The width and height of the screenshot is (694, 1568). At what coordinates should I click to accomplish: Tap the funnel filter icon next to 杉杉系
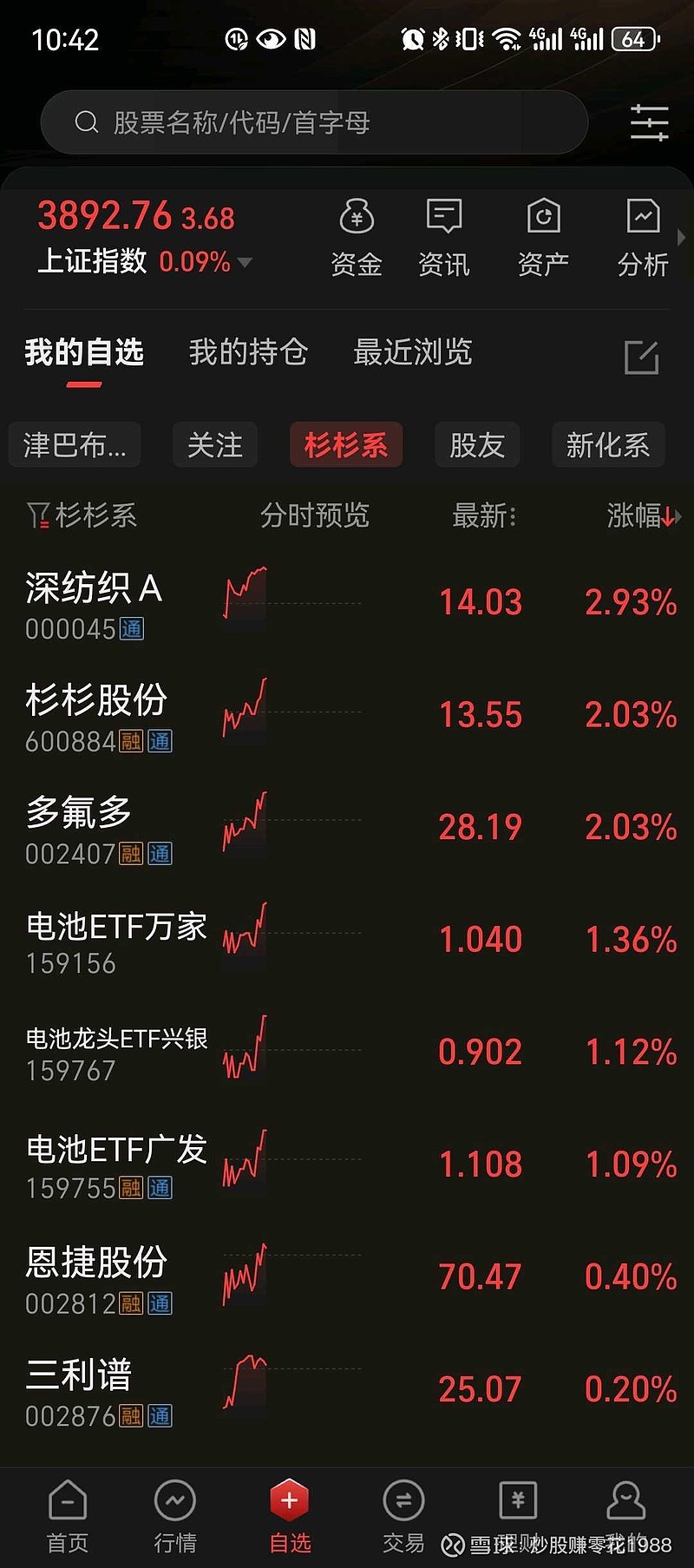click(x=38, y=515)
